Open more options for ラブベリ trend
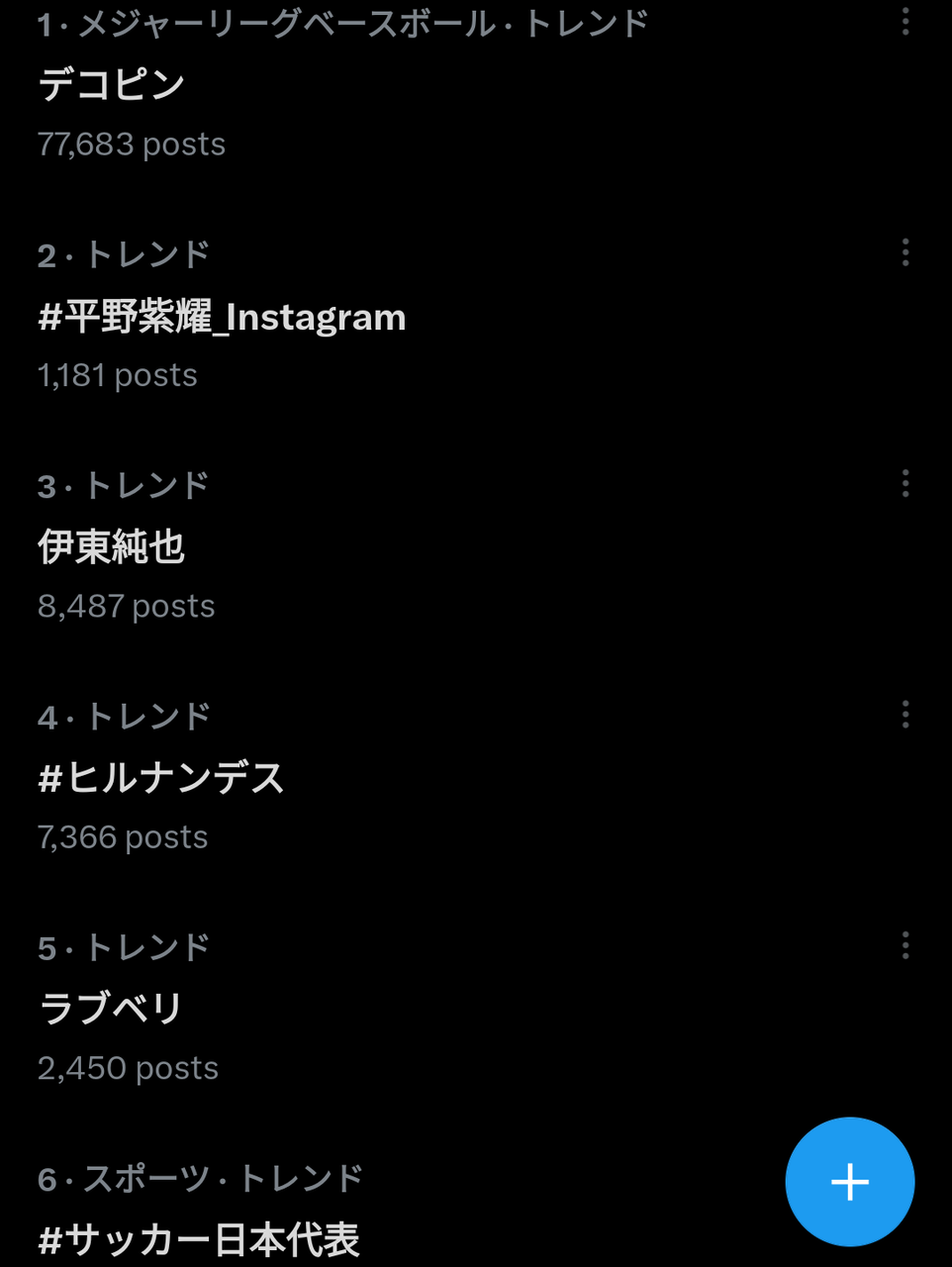This screenshot has height=1267, width=952. click(x=904, y=945)
